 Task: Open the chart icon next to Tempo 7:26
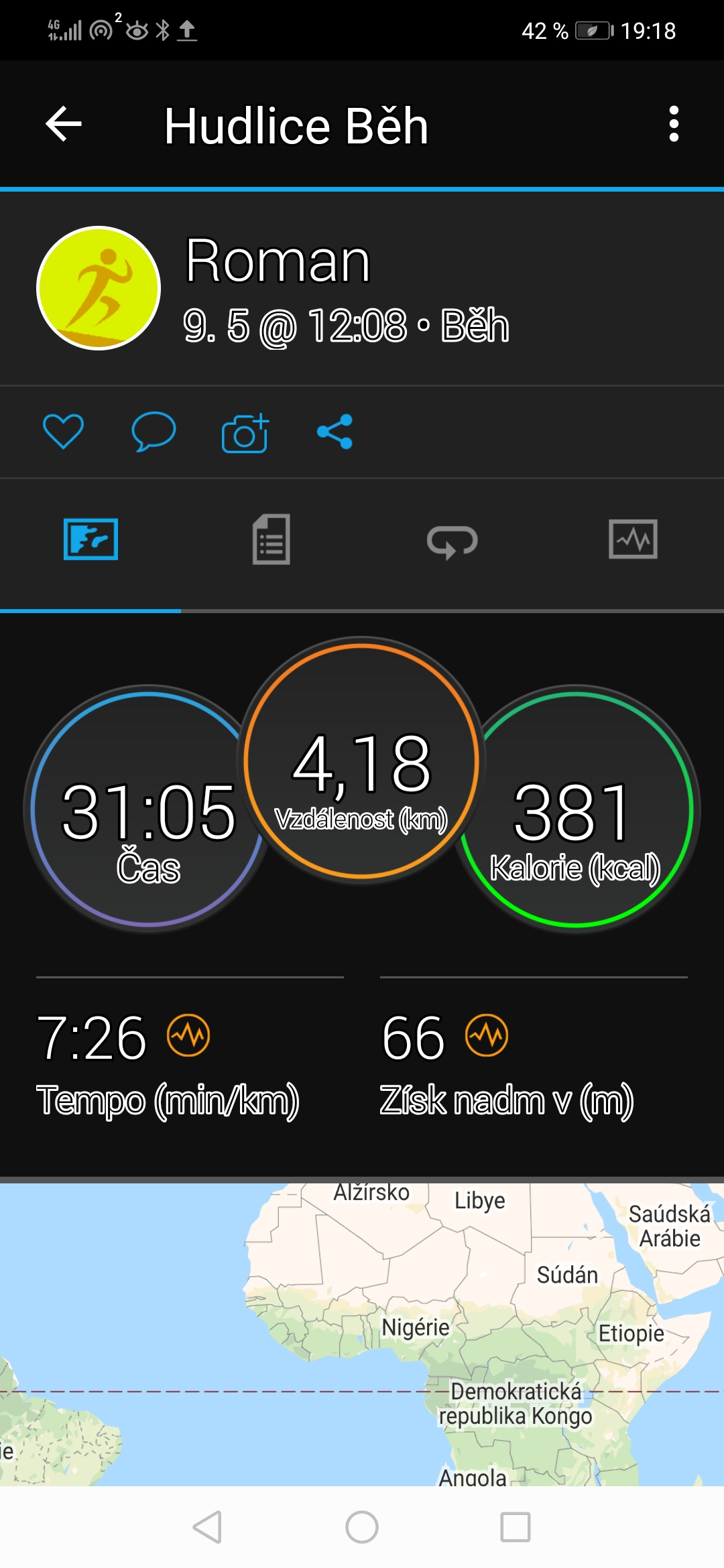tap(188, 1035)
